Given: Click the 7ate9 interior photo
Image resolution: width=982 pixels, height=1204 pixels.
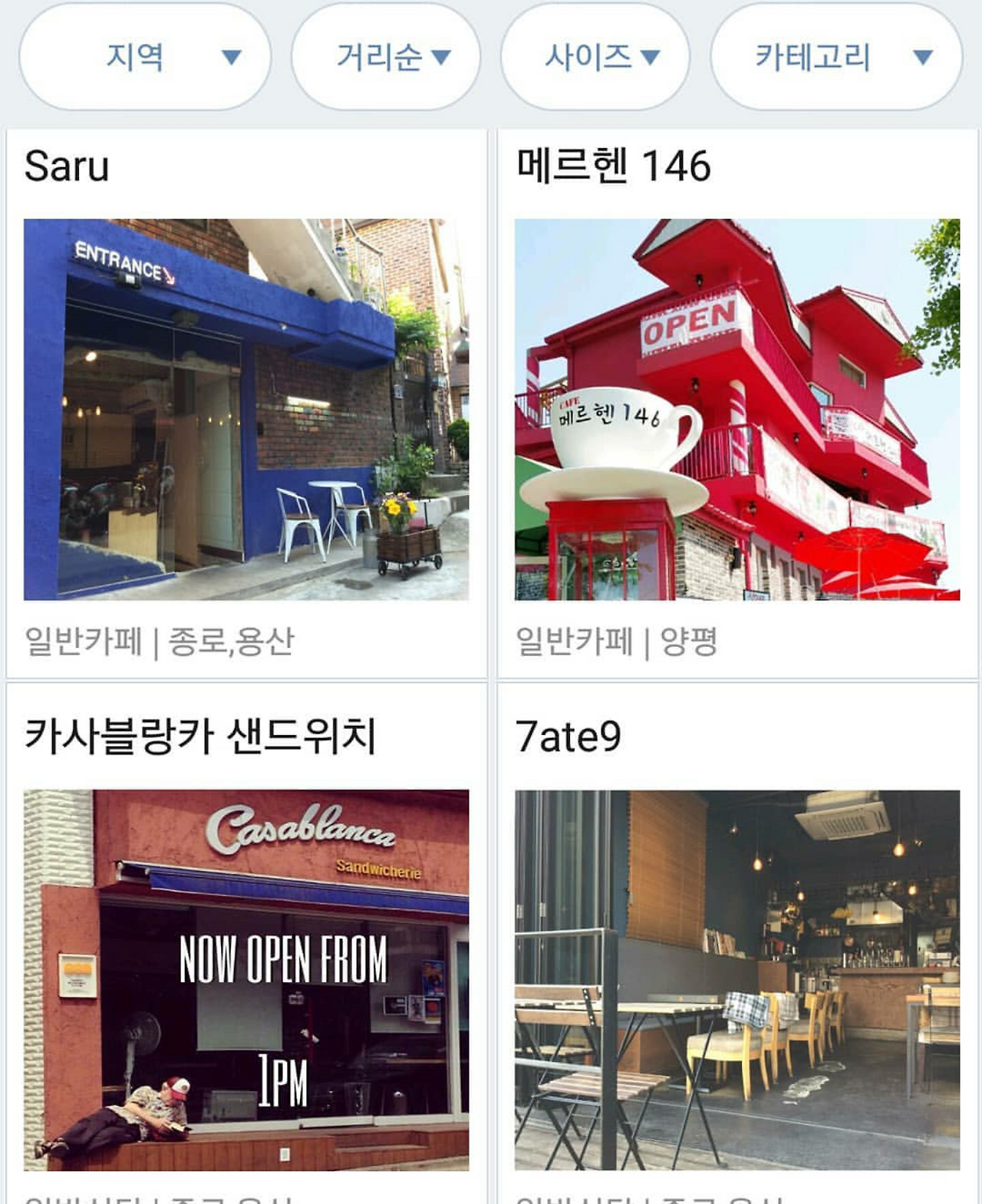Looking at the screenshot, I should [x=736, y=982].
